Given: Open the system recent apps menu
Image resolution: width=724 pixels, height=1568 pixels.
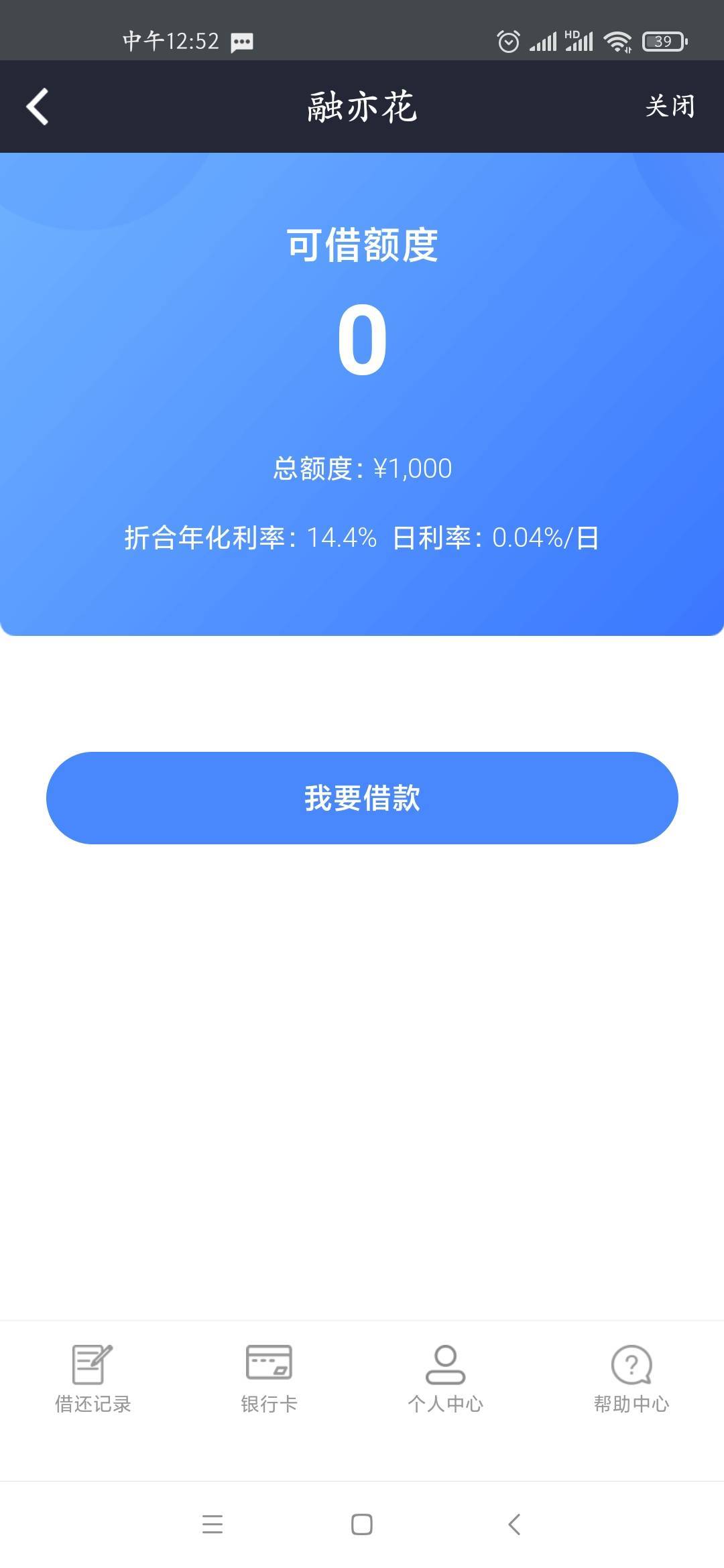Looking at the screenshot, I should (213, 1524).
